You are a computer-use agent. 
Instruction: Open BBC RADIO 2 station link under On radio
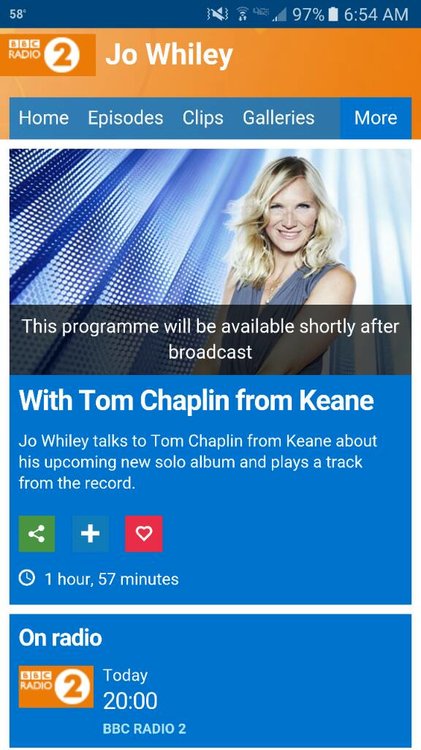[144, 729]
